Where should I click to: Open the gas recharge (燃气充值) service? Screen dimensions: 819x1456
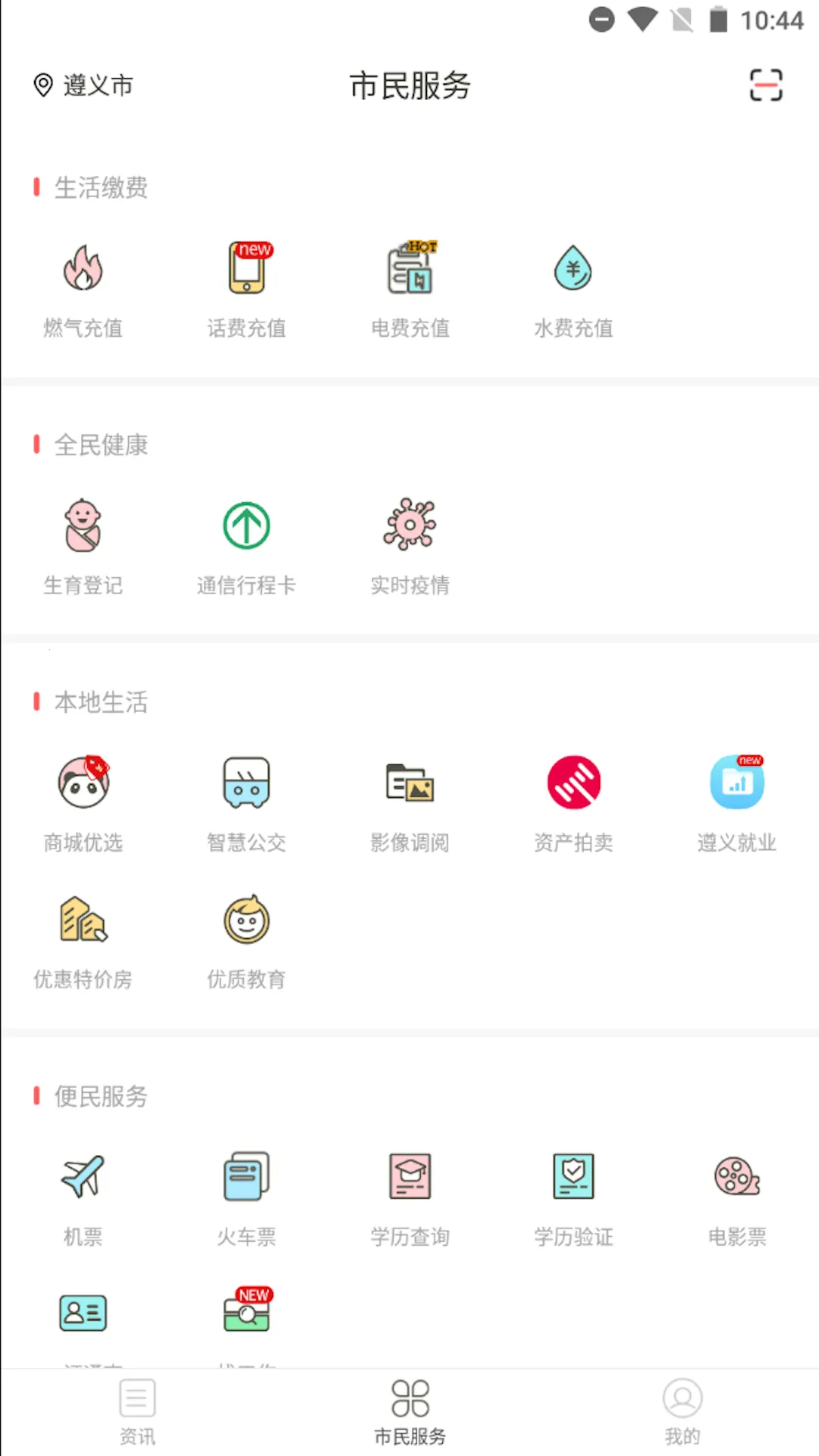83,288
